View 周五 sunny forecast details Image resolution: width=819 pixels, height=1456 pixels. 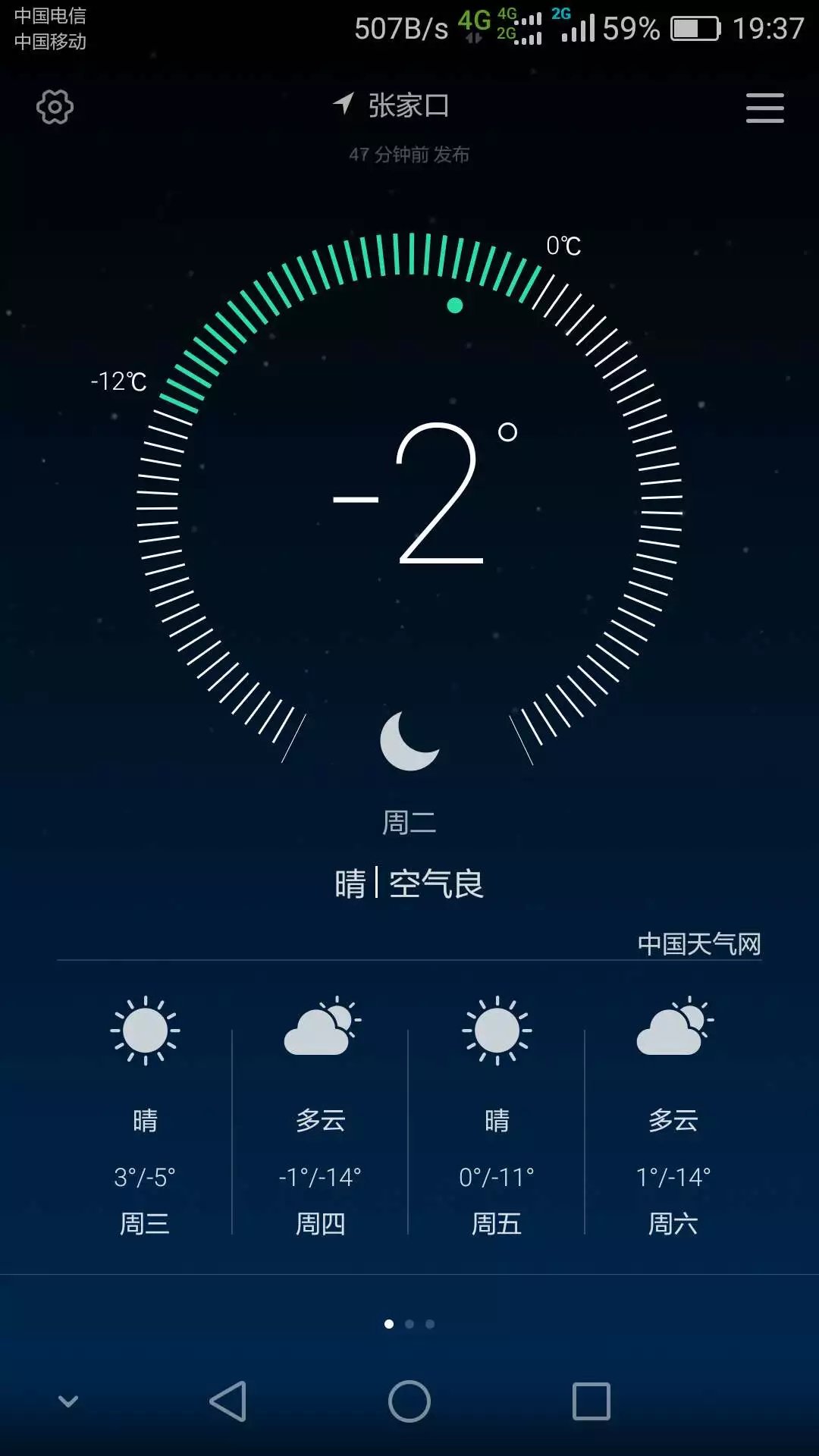(x=497, y=1115)
